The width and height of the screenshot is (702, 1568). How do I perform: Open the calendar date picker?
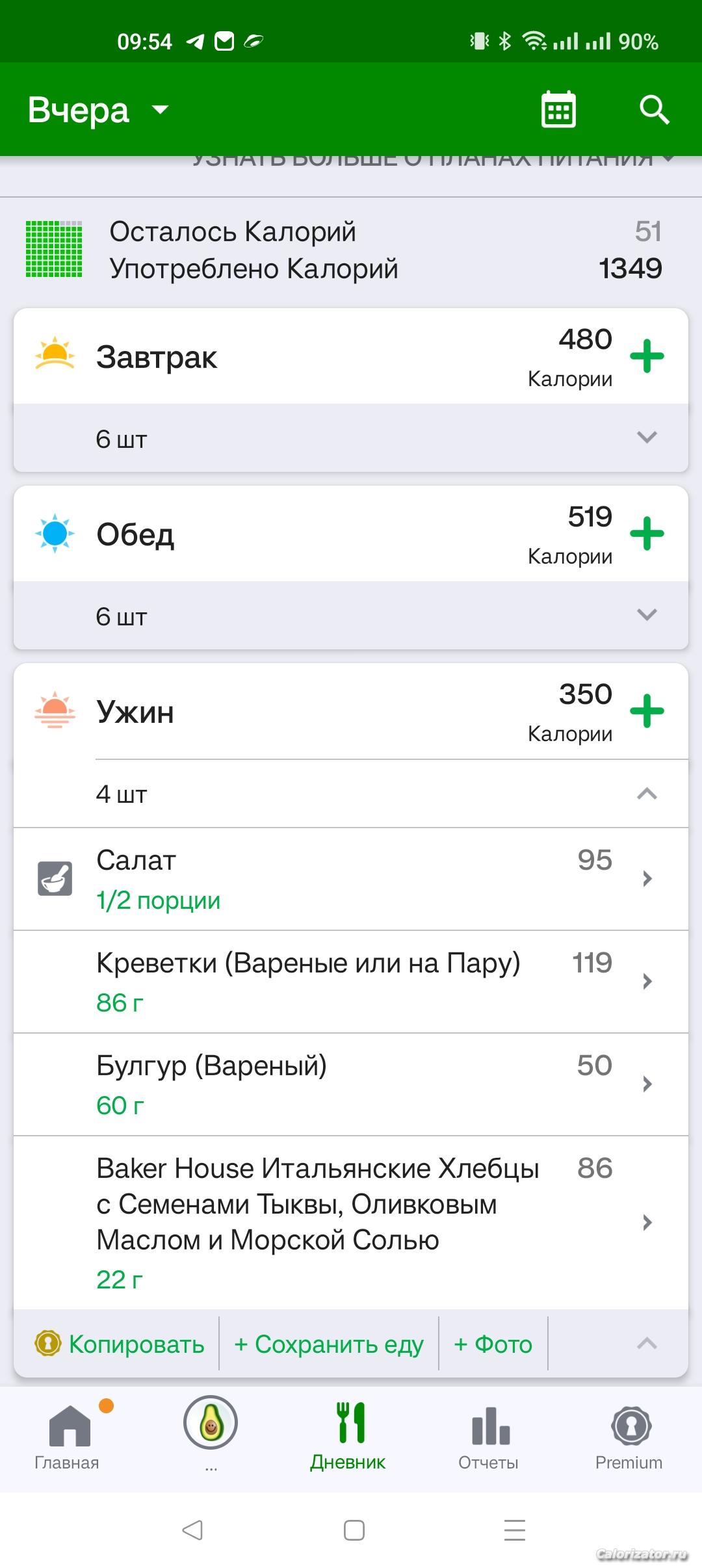point(558,110)
